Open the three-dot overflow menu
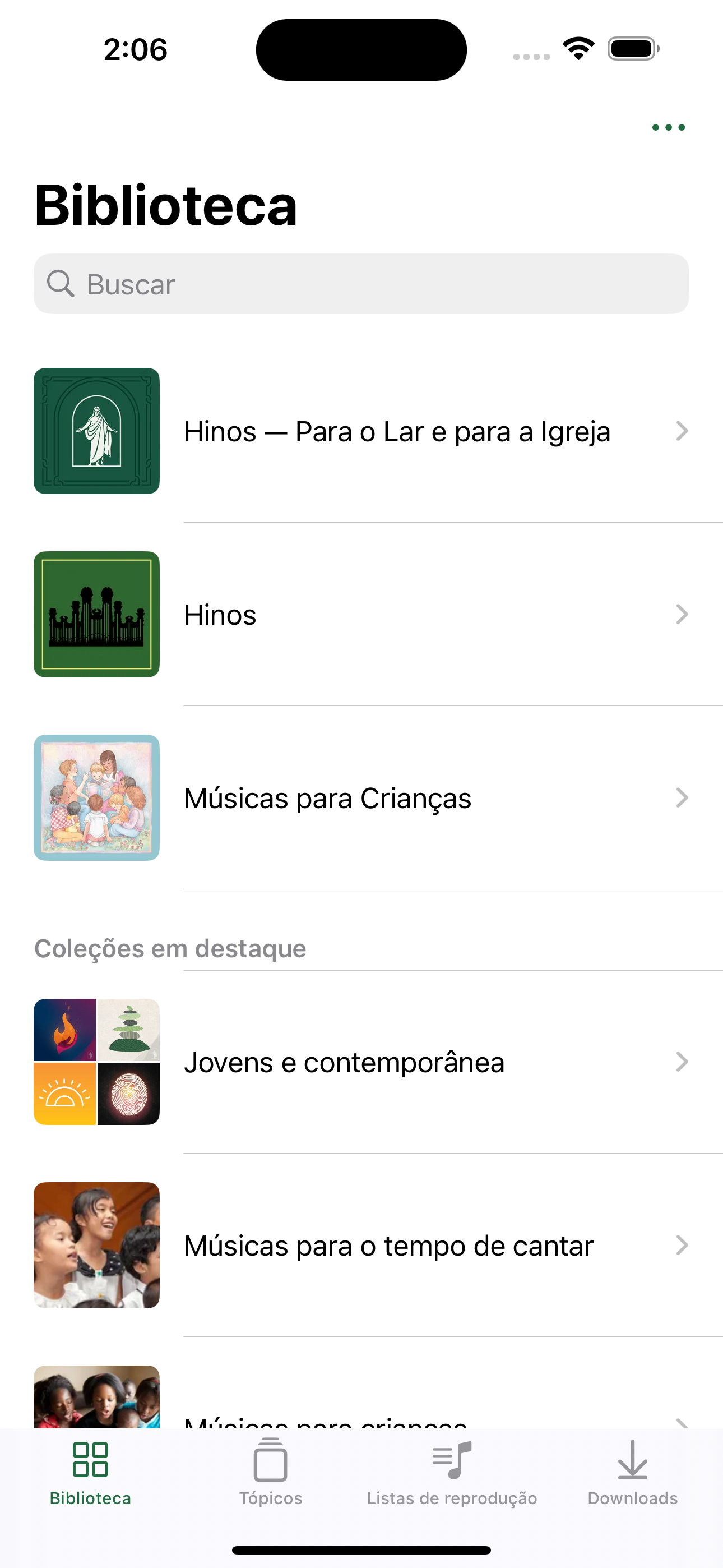The height and width of the screenshot is (1568, 723). (x=668, y=127)
